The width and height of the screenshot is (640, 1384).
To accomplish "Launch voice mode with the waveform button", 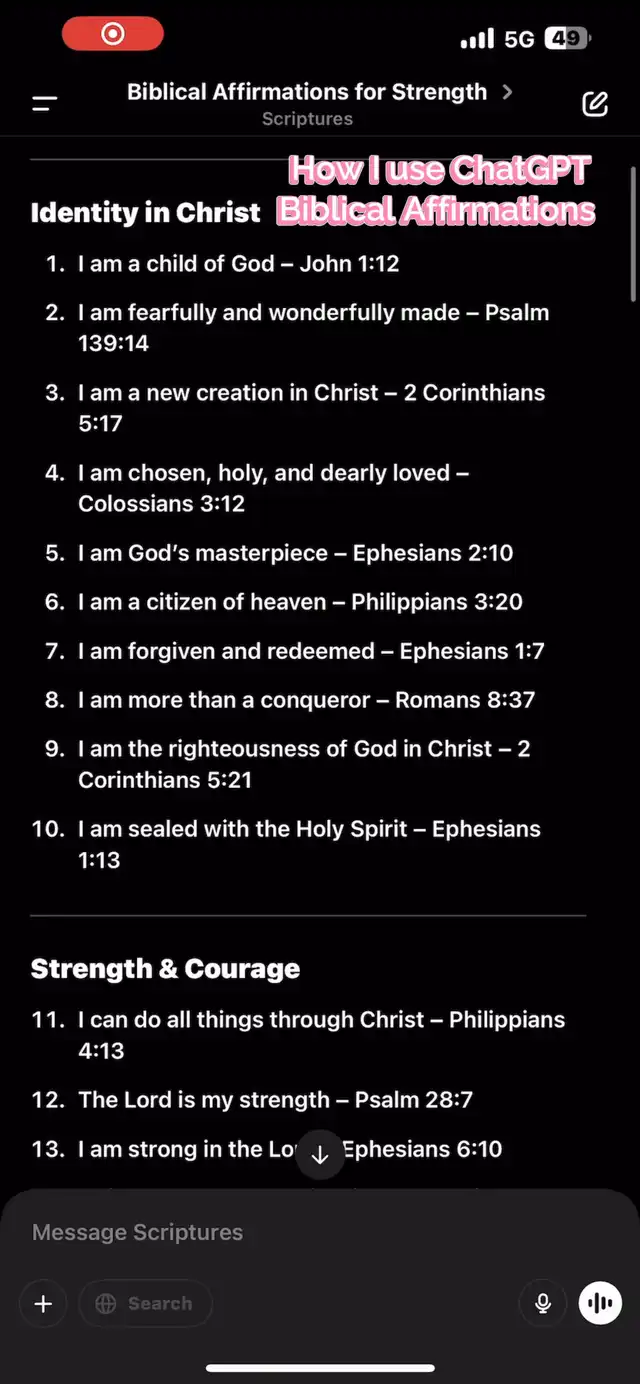I will click(x=600, y=1303).
